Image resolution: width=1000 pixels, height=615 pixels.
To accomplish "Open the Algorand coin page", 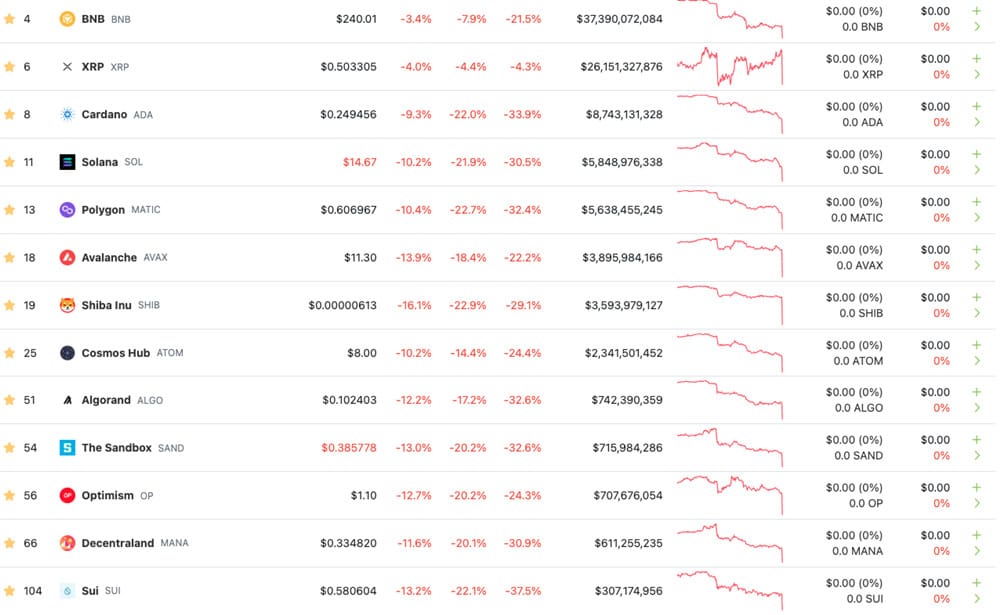I will [x=106, y=400].
